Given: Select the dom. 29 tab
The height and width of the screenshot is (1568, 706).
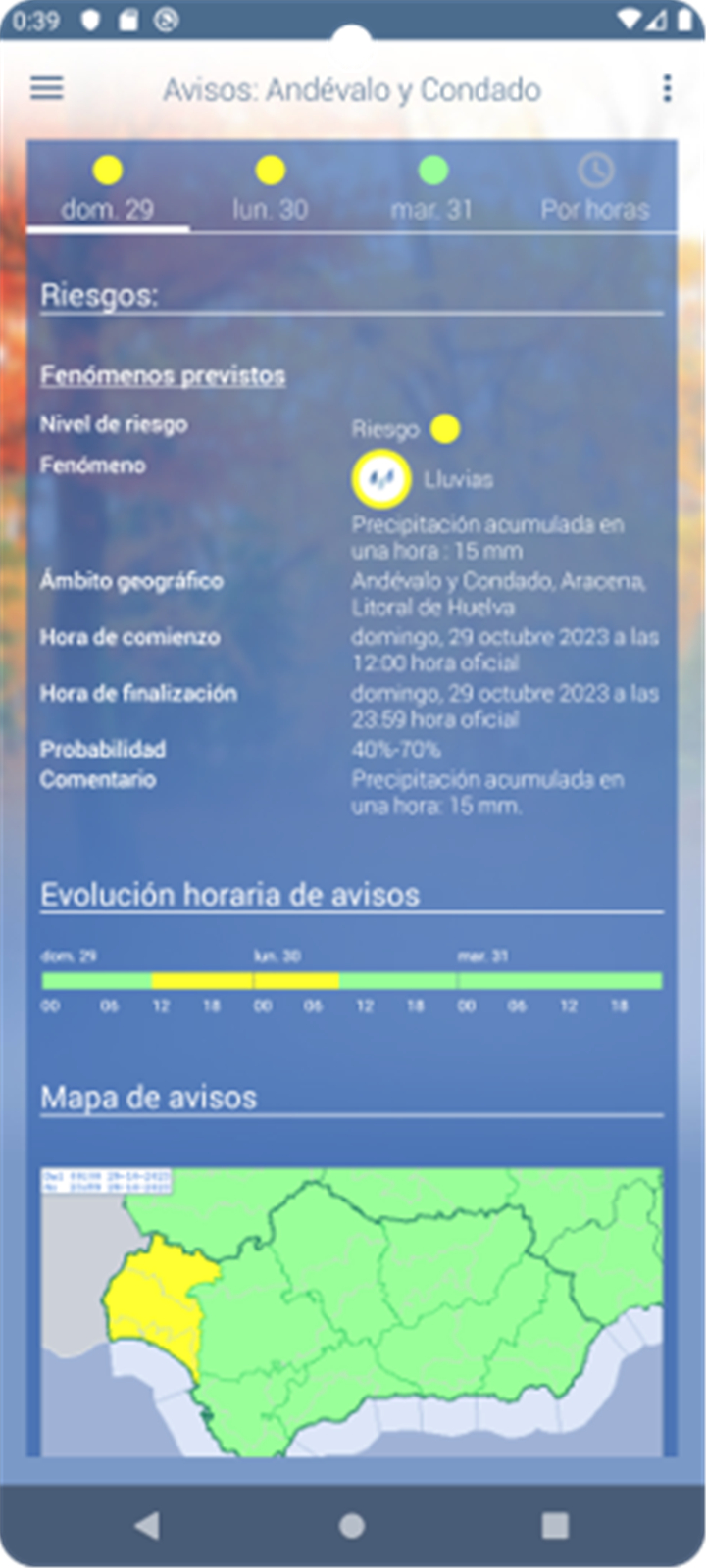Looking at the screenshot, I should tap(108, 188).
